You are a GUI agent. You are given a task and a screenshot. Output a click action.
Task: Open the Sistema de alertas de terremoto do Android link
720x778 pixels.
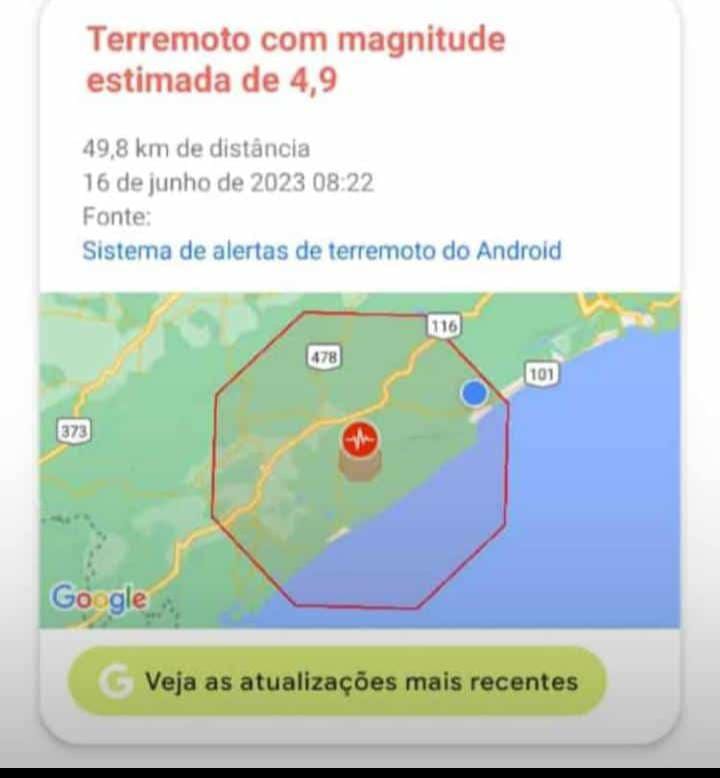[321, 250]
